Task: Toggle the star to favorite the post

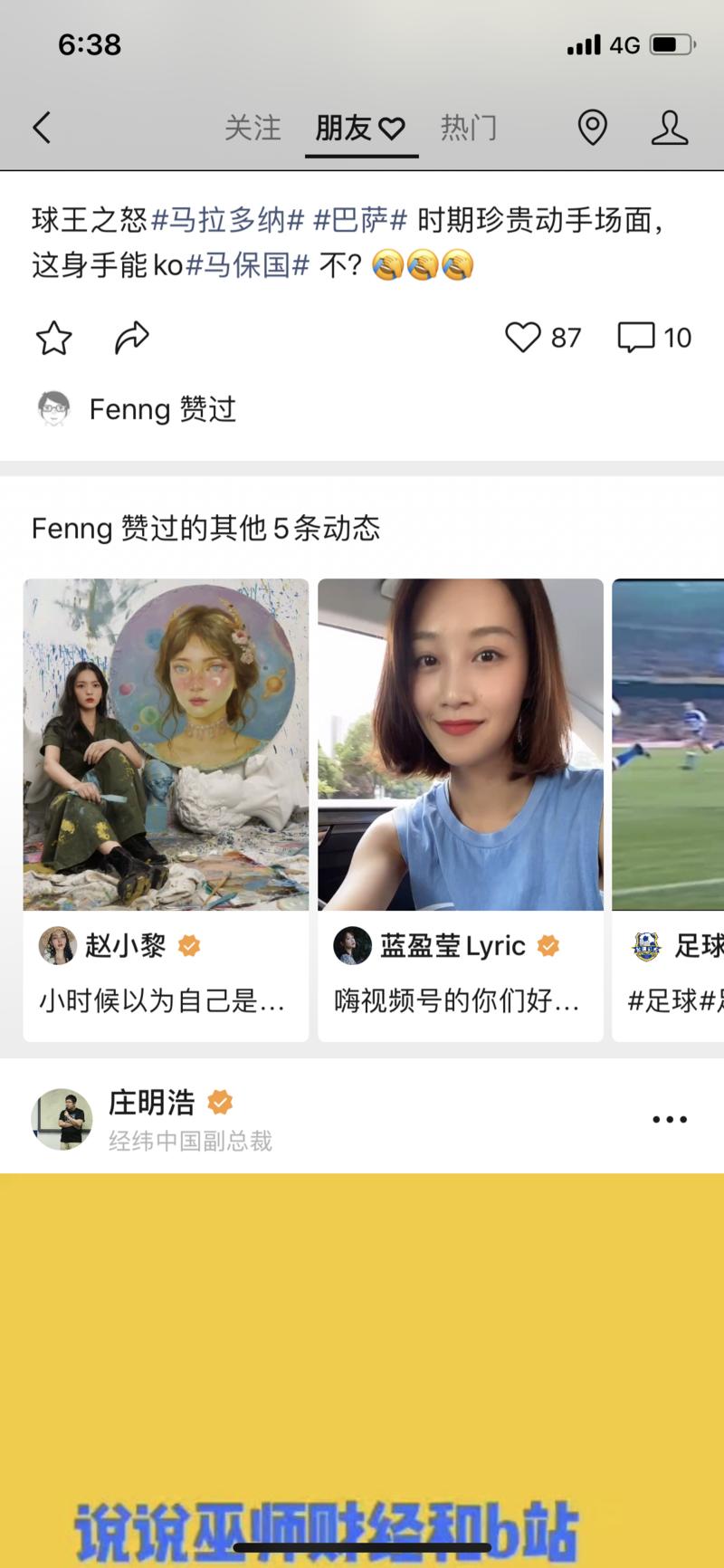Action: point(53,338)
